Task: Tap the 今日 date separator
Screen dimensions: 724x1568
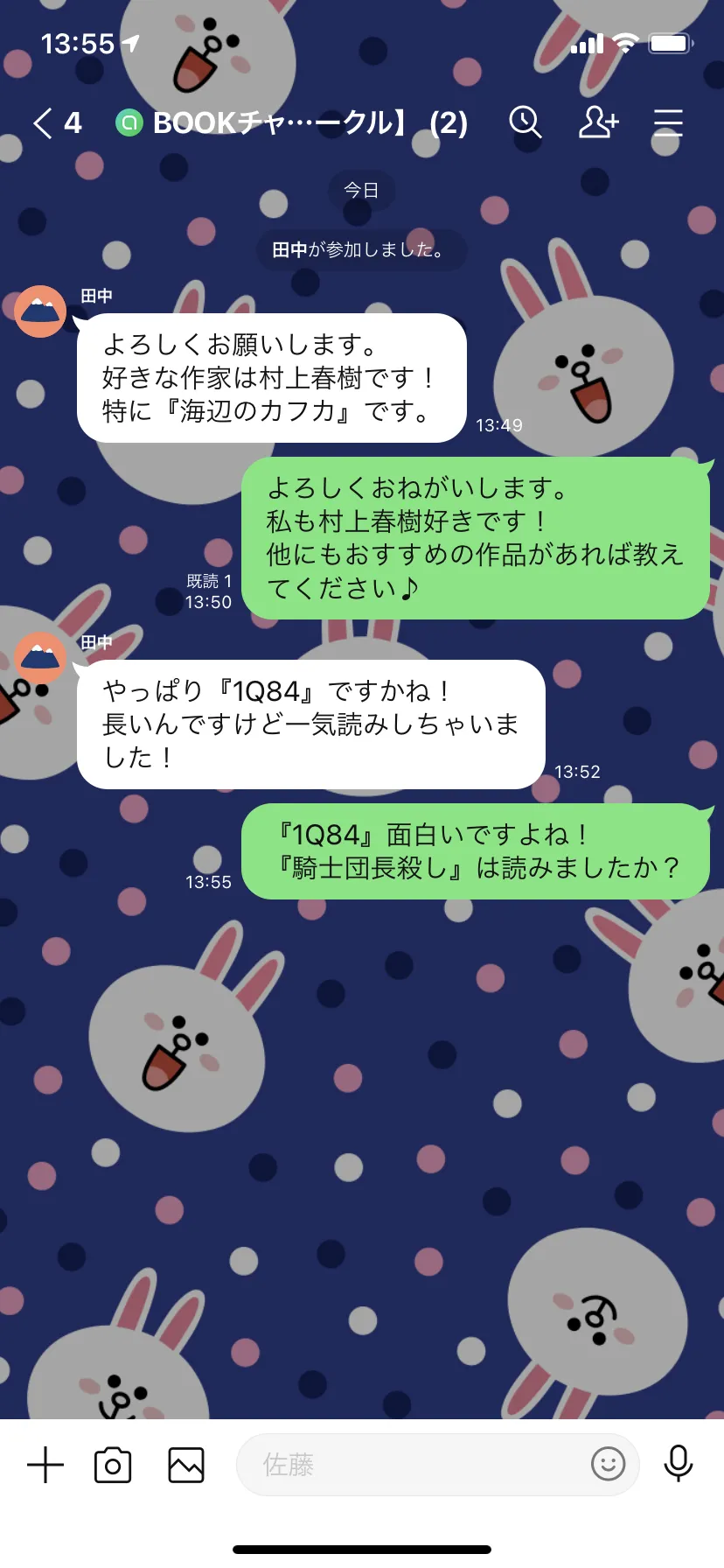Action: (361, 190)
